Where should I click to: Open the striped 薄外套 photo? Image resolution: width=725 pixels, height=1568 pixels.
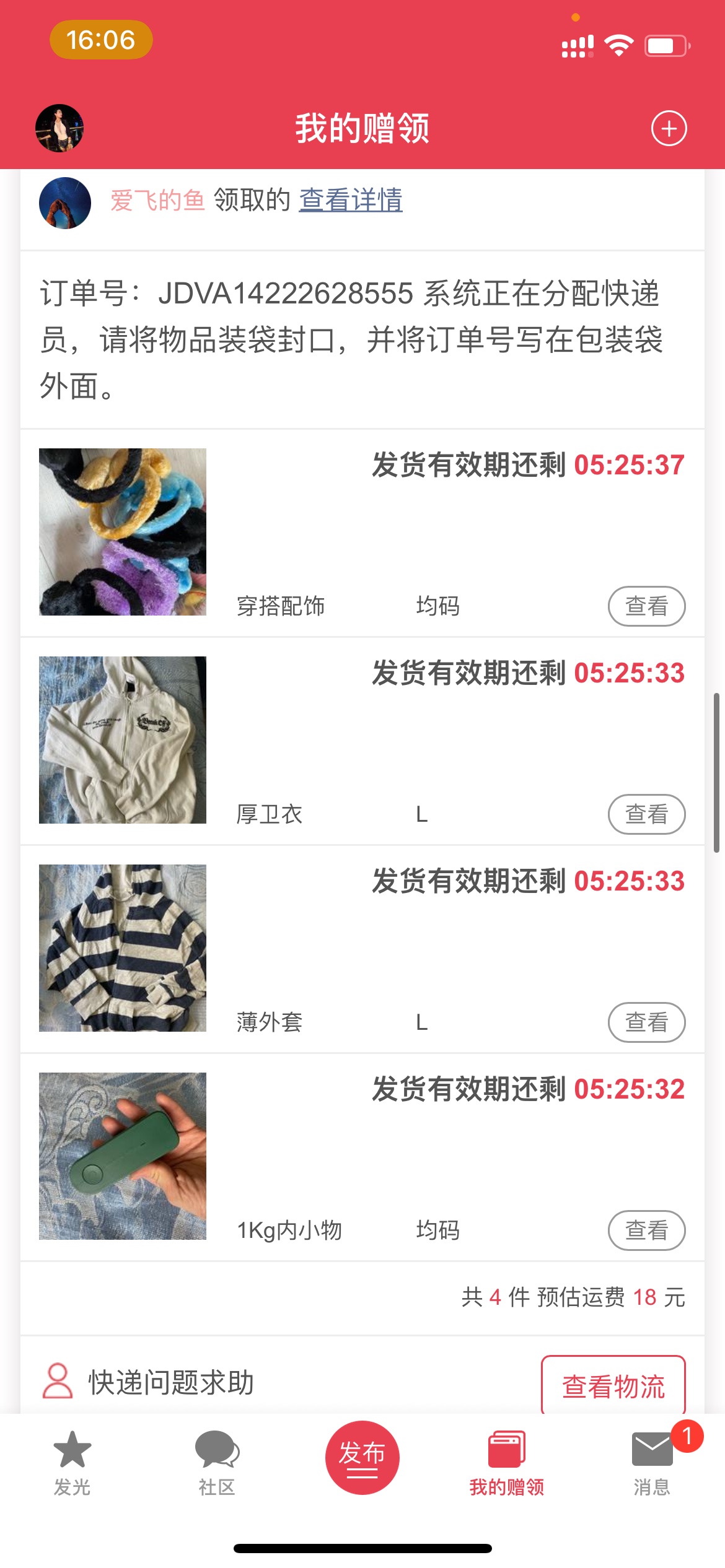click(123, 948)
